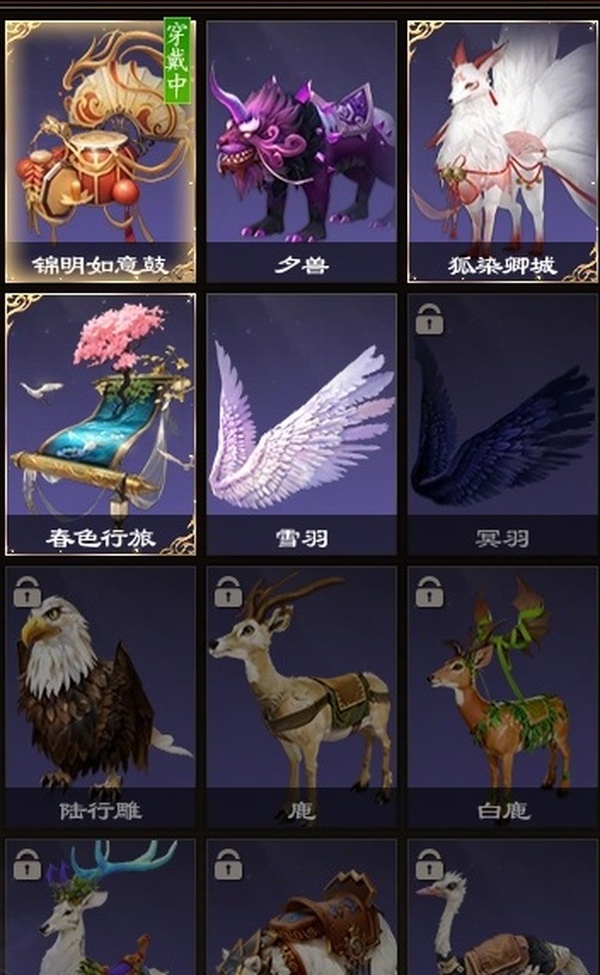View the locked 陆行雕 eagle card

point(100,695)
